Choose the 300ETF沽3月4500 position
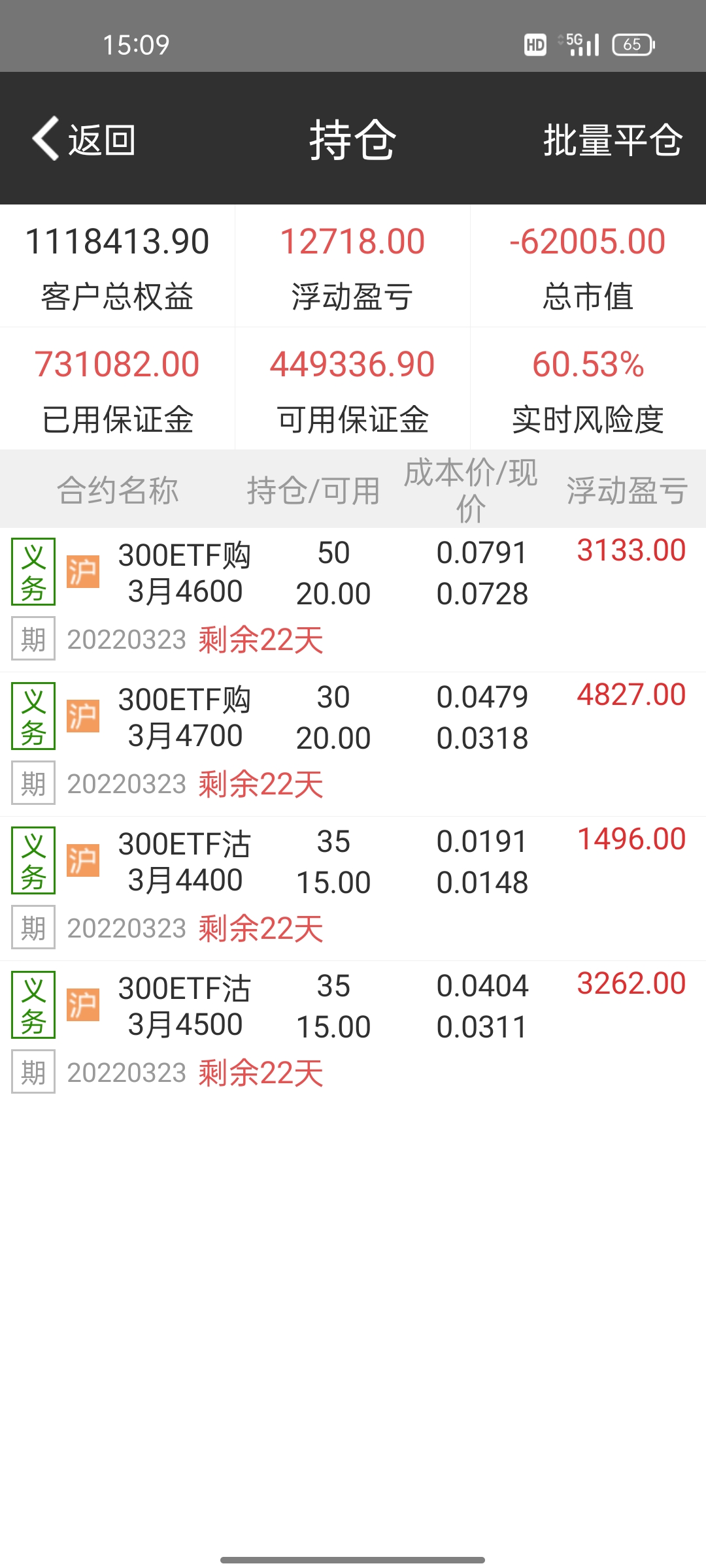 (x=185, y=1007)
